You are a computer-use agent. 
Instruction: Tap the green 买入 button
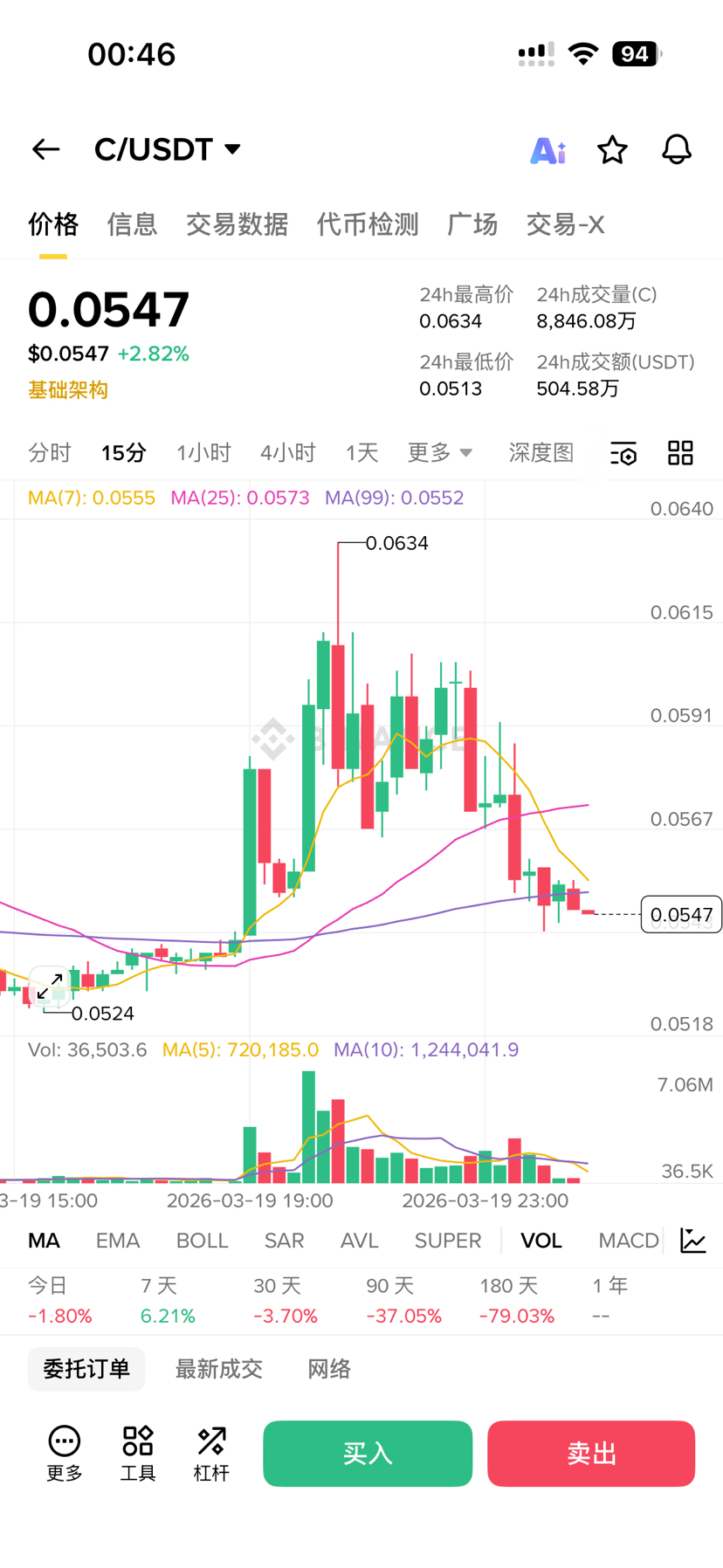[368, 1454]
